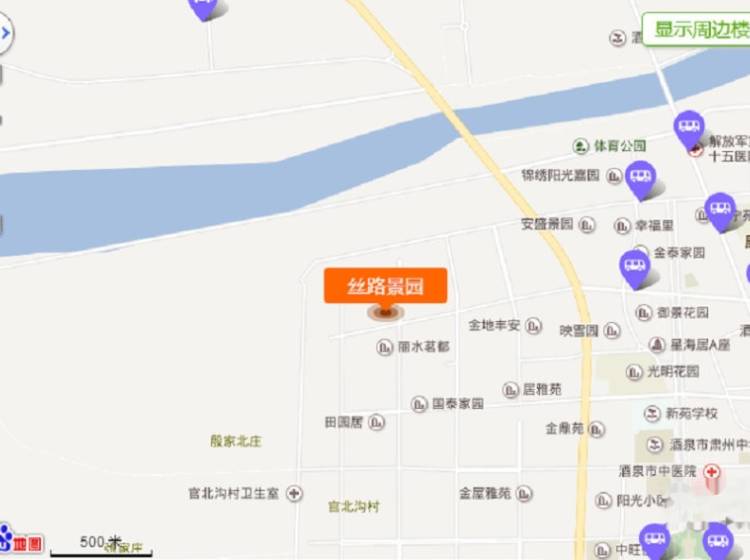Select the bus marker beside 体育公园

689,128
